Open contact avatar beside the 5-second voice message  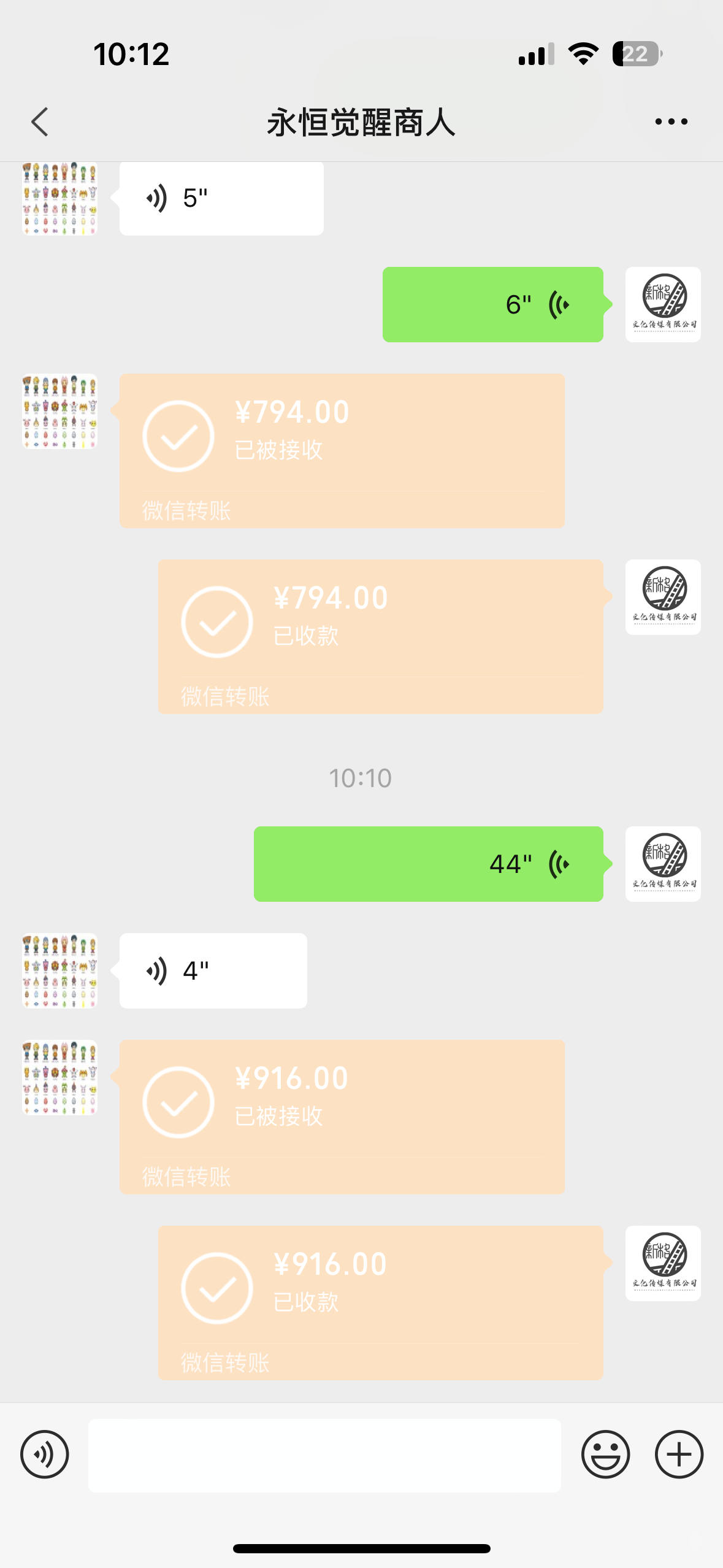click(x=59, y=198)
